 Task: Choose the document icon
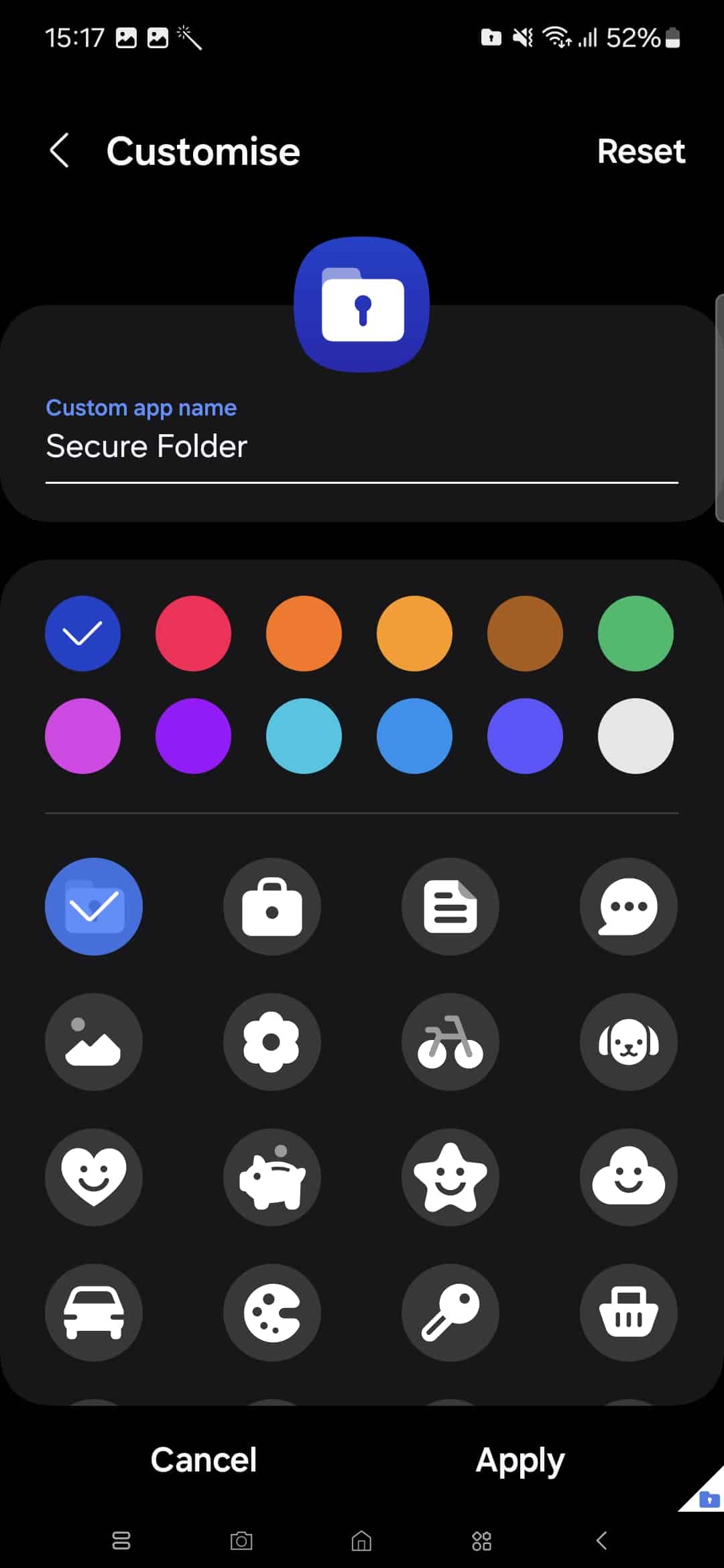click(x=450, y=907)
